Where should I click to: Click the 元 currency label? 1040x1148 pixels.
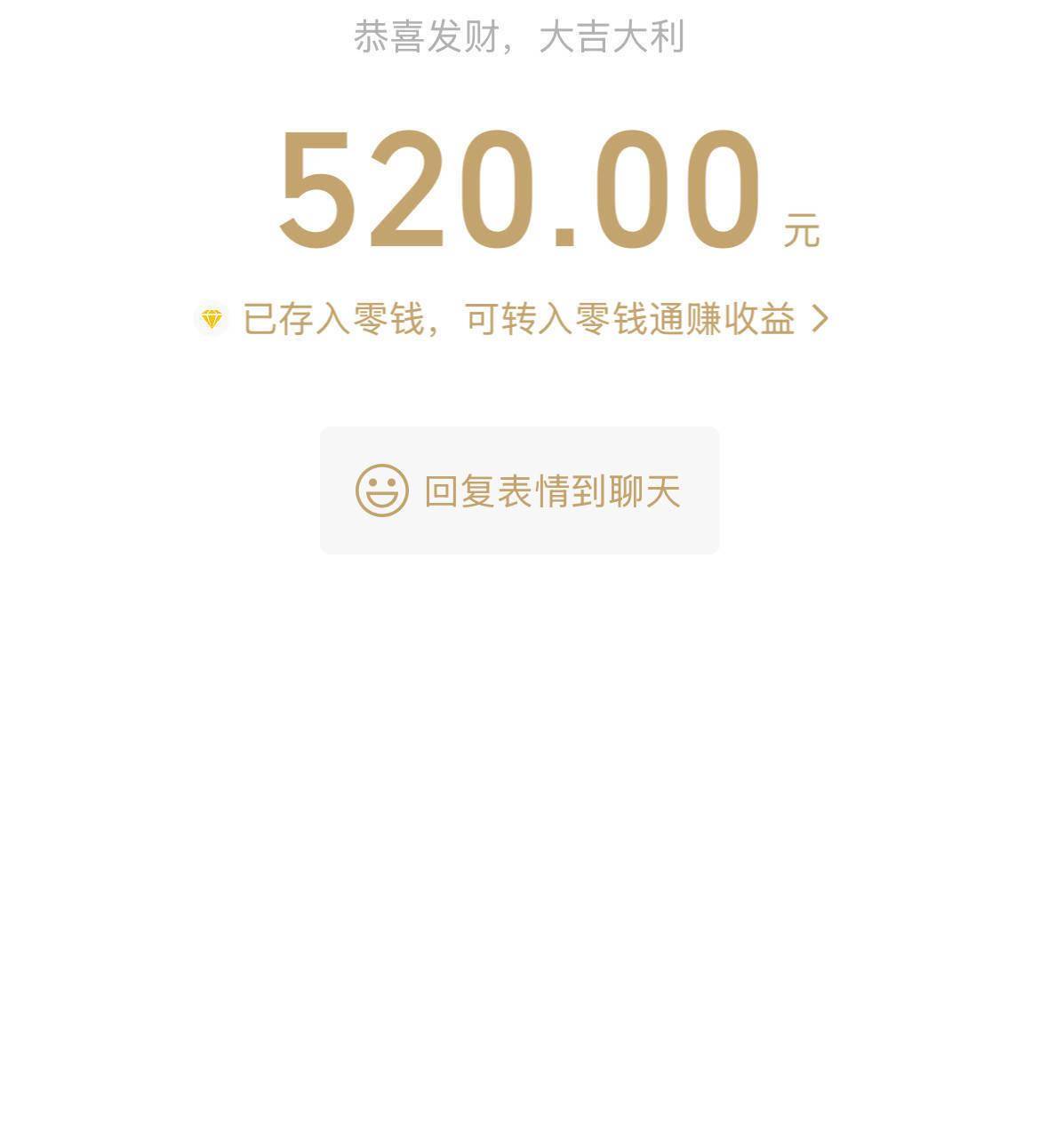click(x=800, y=233)
